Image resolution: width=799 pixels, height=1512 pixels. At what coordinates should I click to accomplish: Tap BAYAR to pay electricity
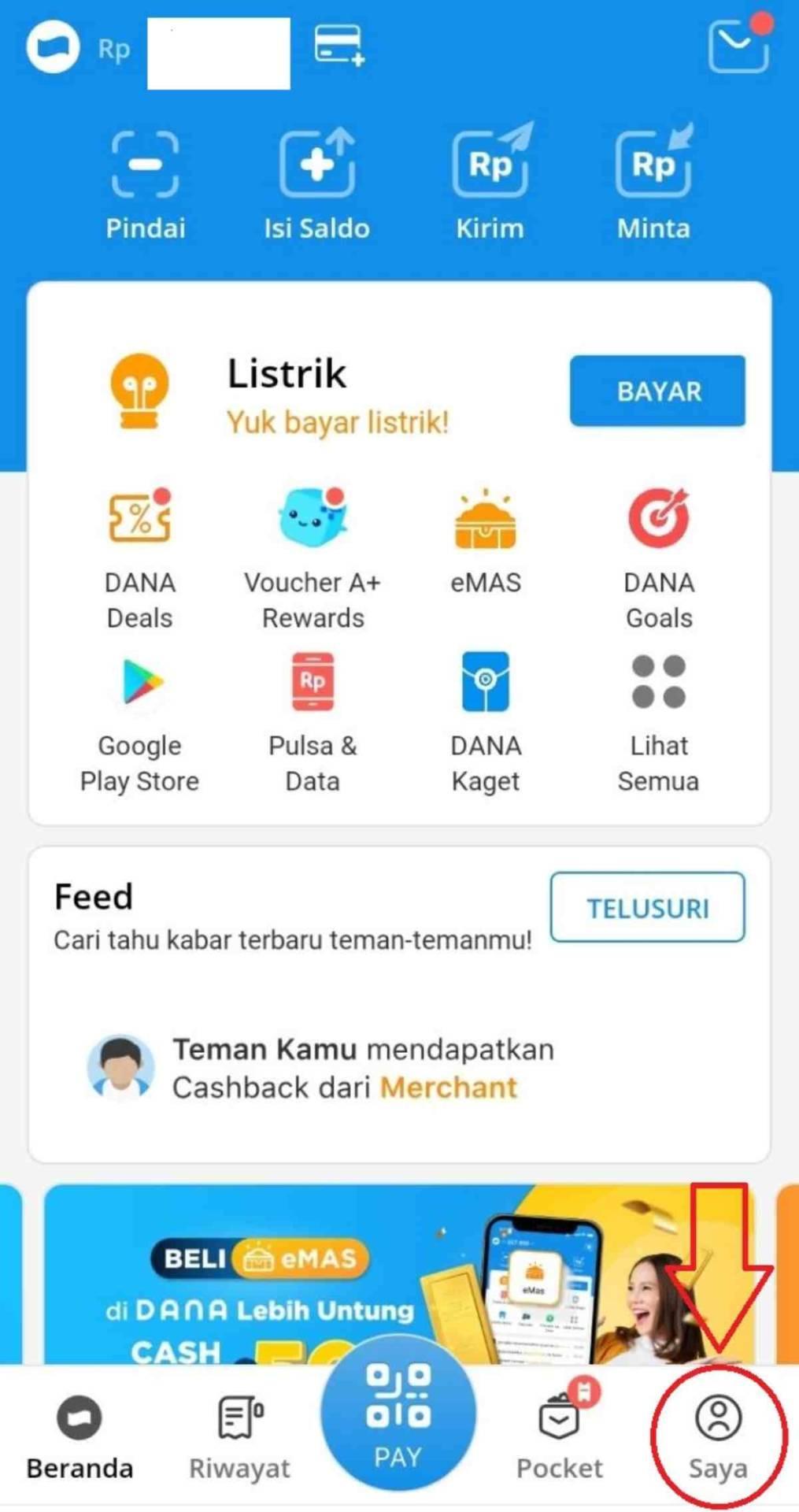(657, 391)
